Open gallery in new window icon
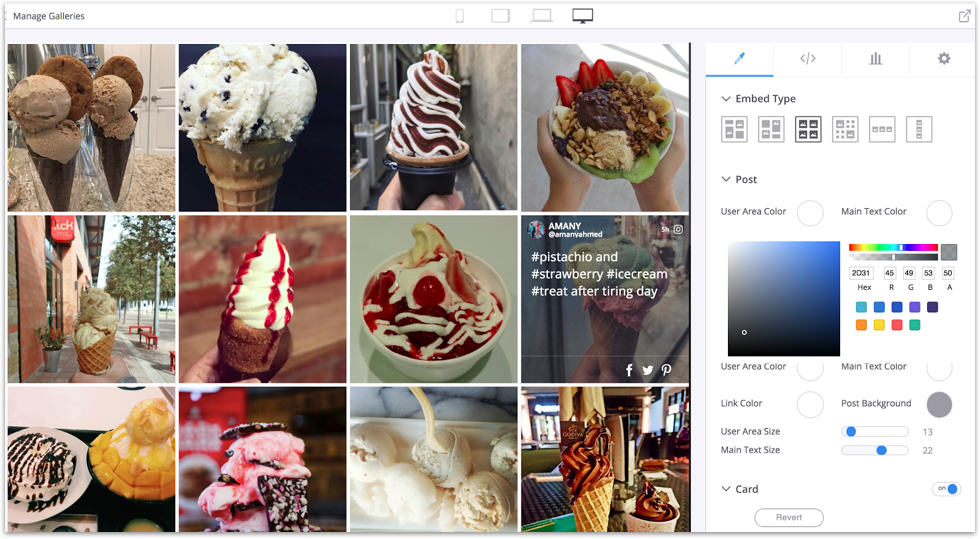The width and height of the screenshot is (980, 539). (x=964, y=16)
